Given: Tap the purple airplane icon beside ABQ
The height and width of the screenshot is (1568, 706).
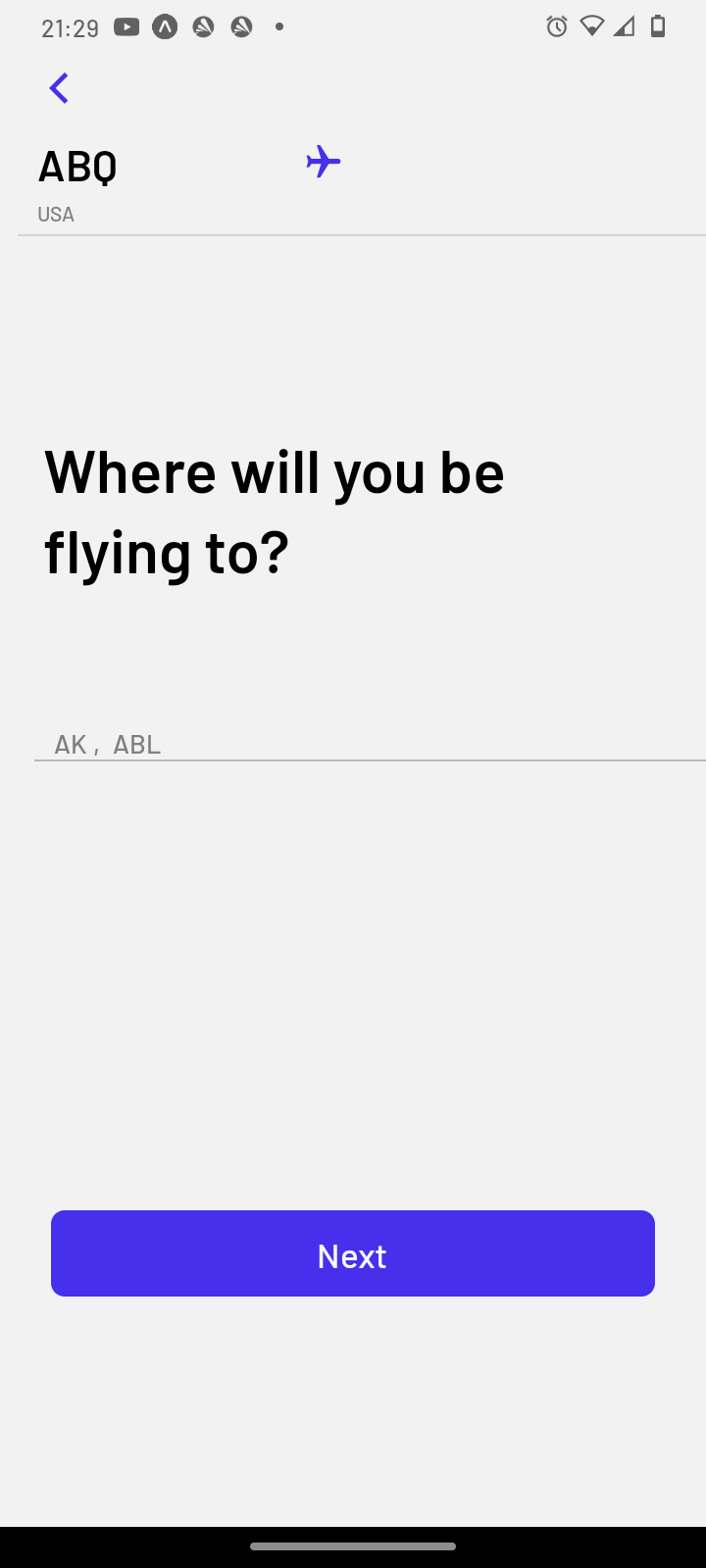Looking at the screenshot, I should click(323, 162).
